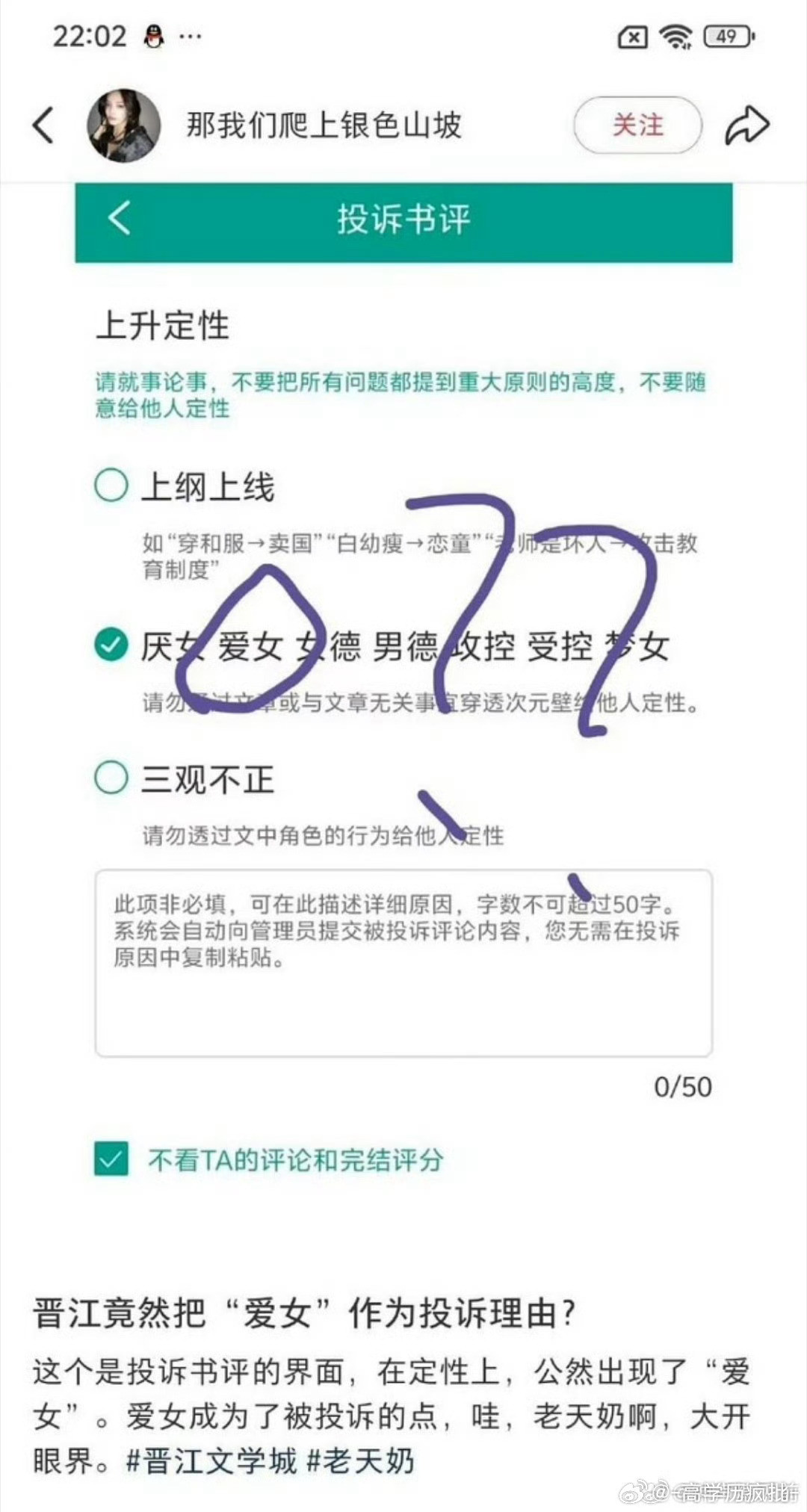Uncheck the 厌女 爱女 category checkbox
Image resolution: width=807 pixels, height=1512 pixels.
[x=111, y=643]
